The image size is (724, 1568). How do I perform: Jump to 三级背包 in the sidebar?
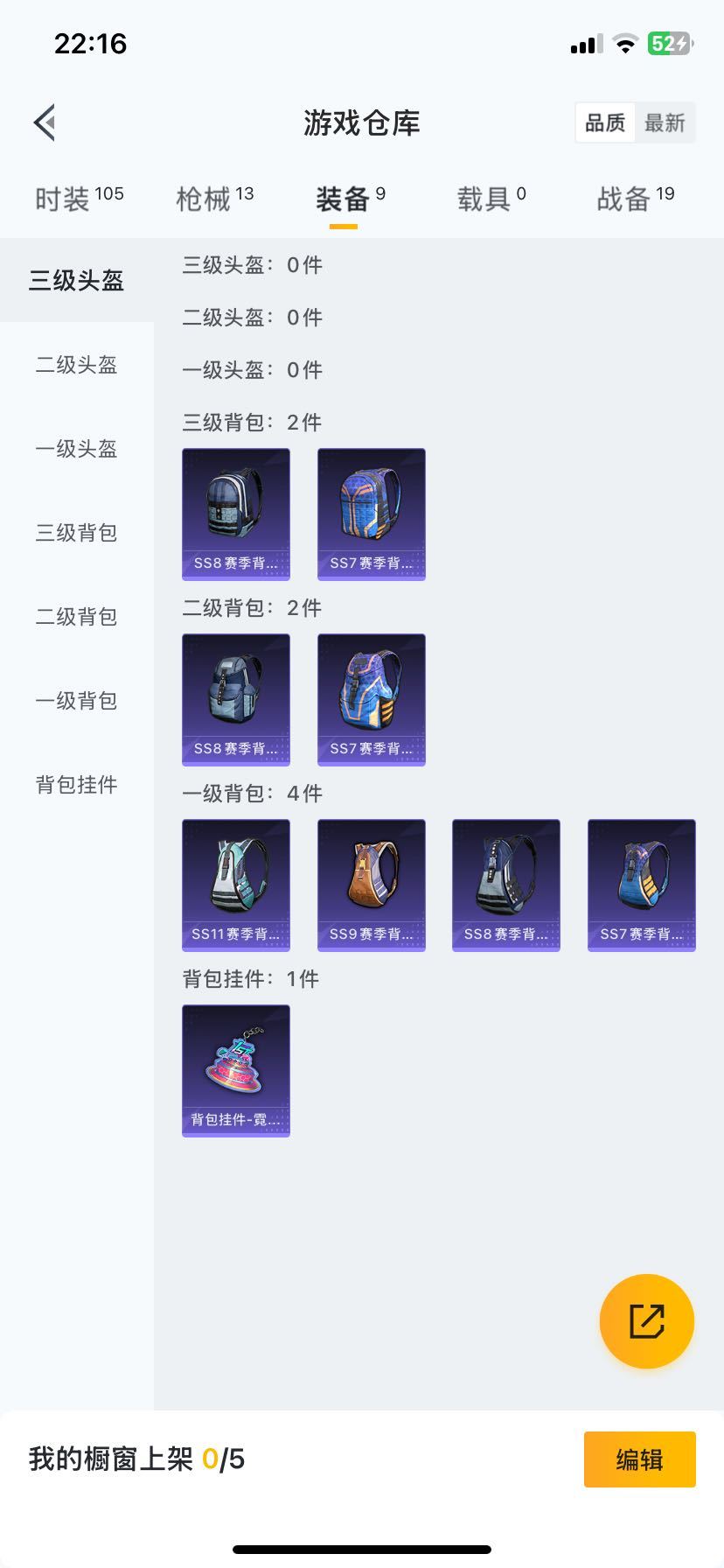tap(77, 533)
